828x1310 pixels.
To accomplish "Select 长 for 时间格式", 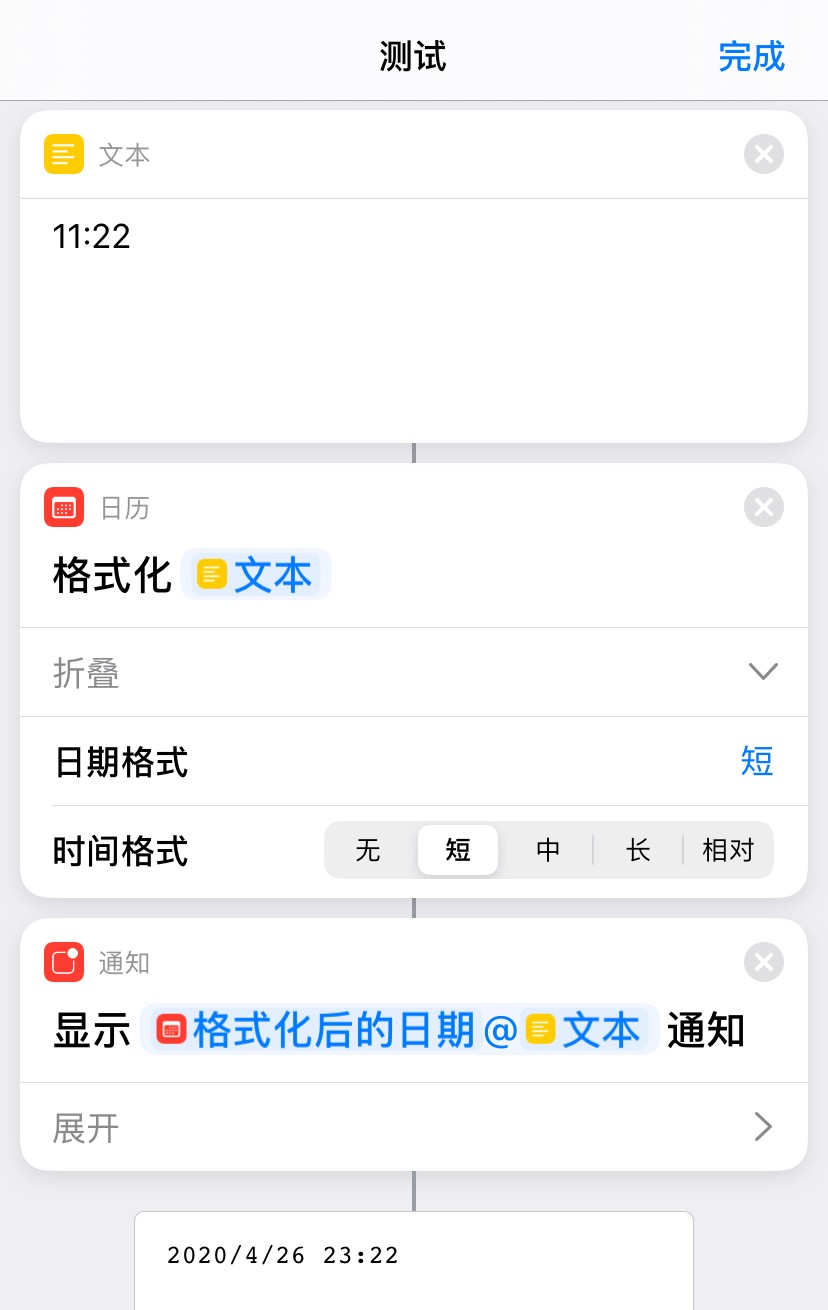I will (638, 851).
